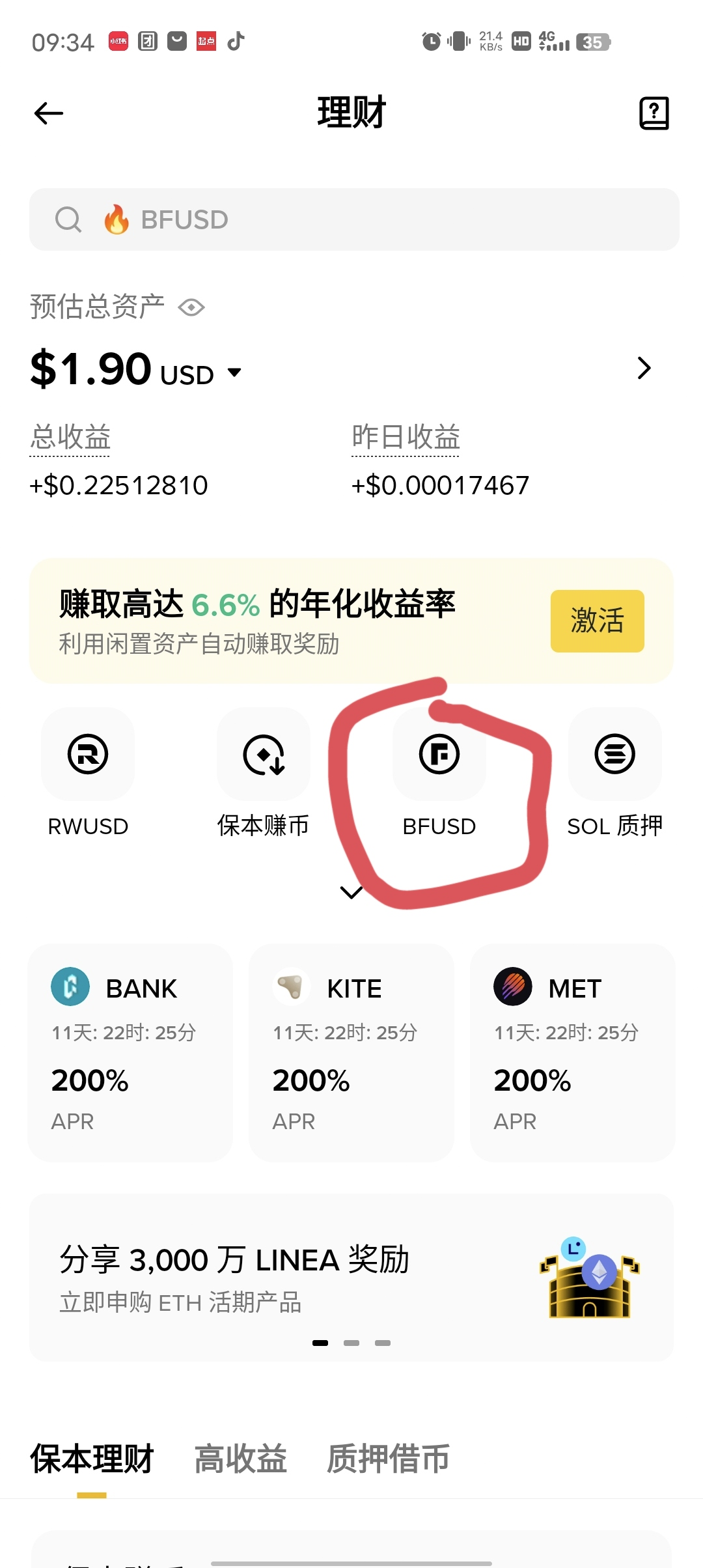Open the BANK 200% APR card
This screenshot has width=703, height=1568.
(x=130, y=1052)
